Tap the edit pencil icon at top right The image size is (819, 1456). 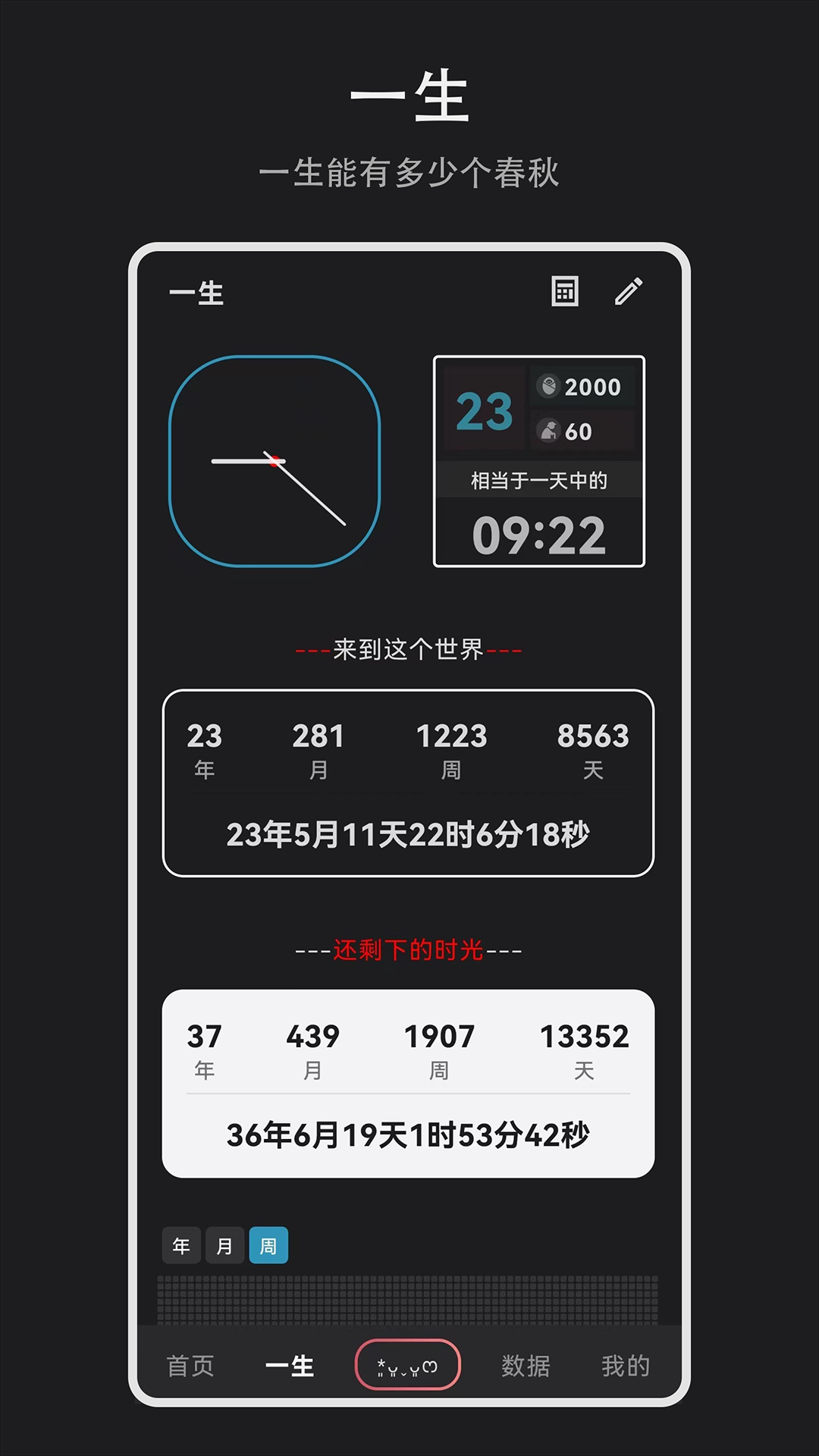click(628, 292)
